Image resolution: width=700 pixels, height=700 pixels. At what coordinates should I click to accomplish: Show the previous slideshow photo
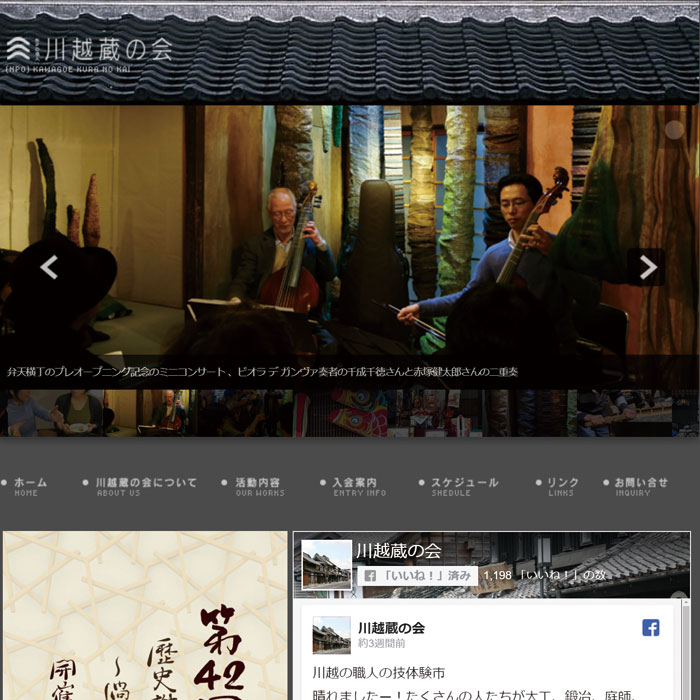(x=48, y=267)
